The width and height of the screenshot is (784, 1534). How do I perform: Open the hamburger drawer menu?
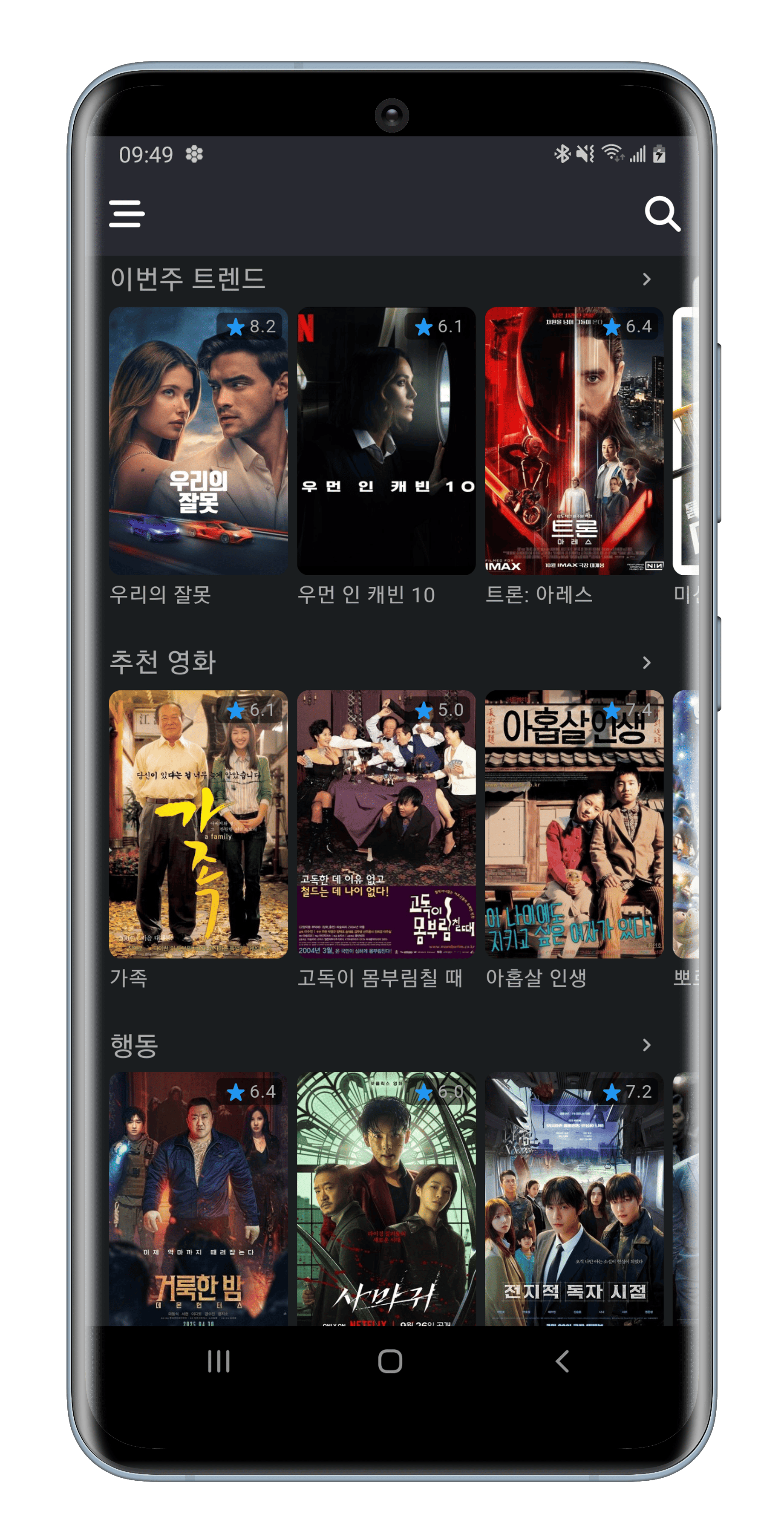[127, 214]
